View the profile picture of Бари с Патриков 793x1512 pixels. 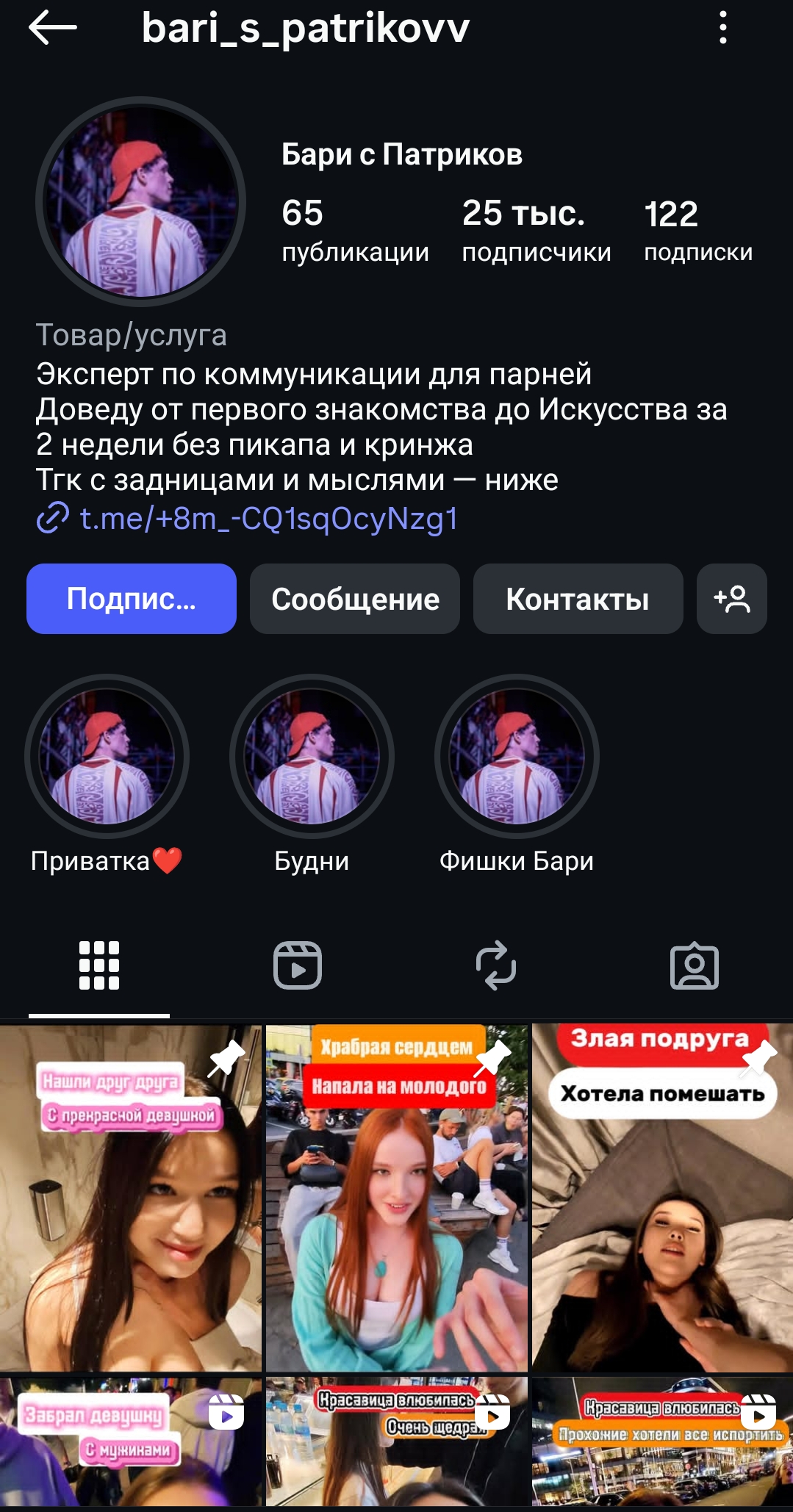pyautogui.click(x=140, y=202)
